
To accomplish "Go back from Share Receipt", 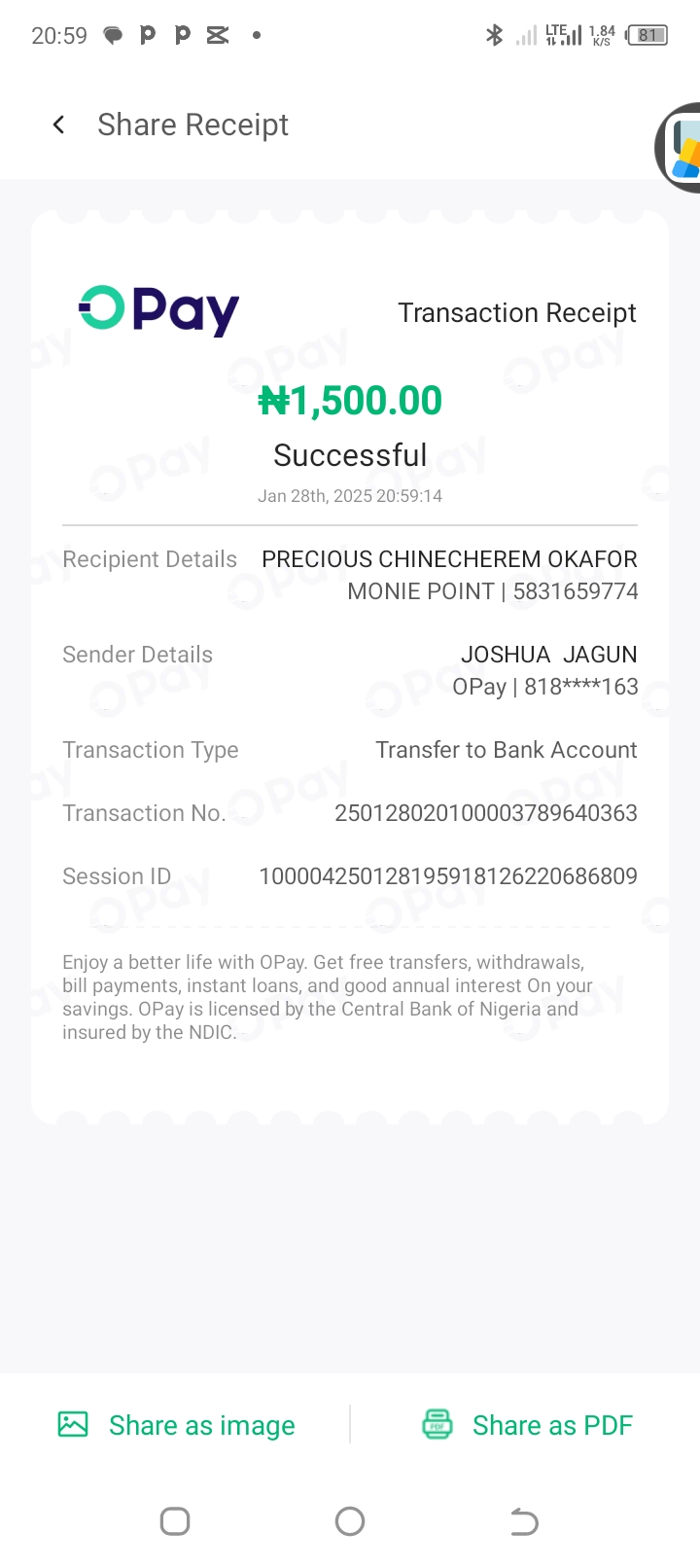I will click(59, 125).
